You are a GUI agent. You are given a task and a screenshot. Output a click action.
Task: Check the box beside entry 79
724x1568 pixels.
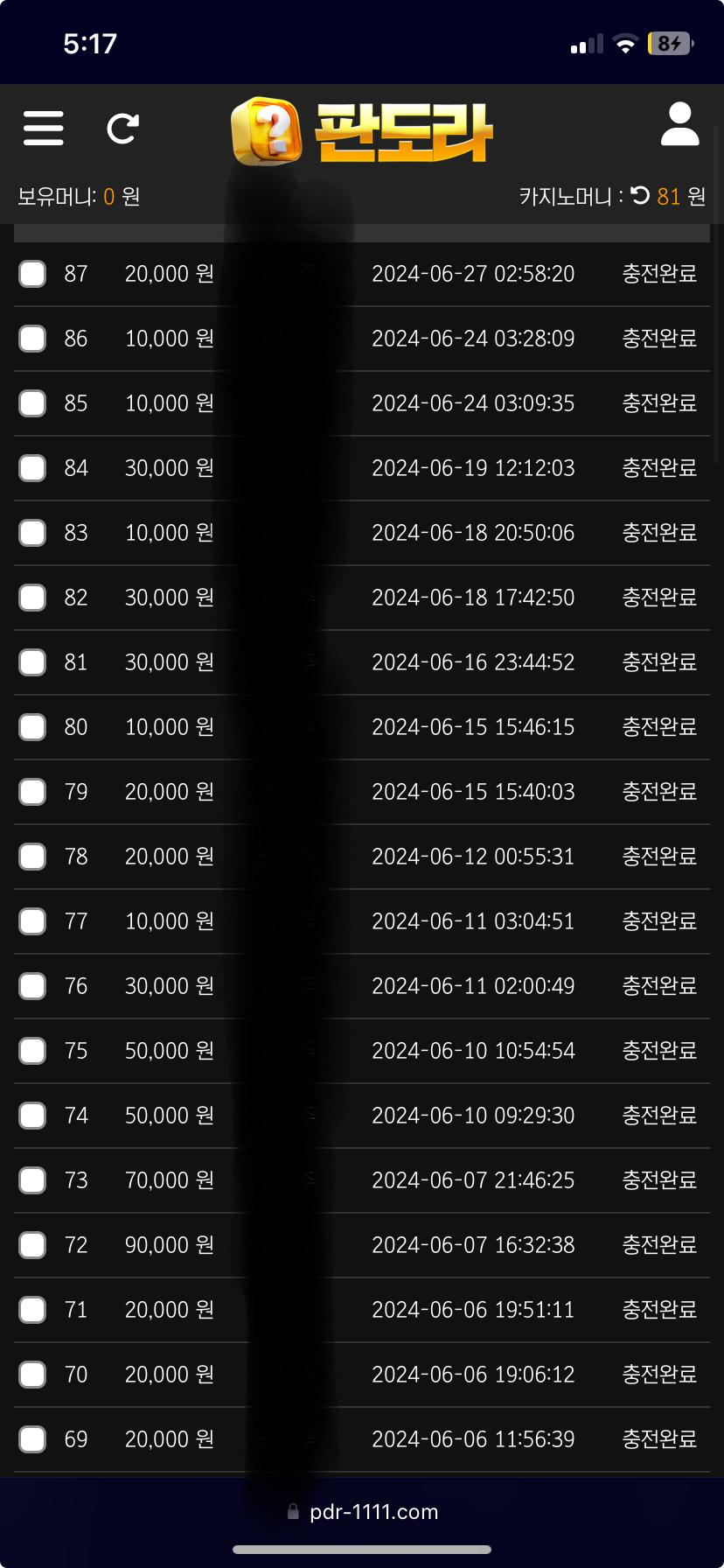pos(32,792)
